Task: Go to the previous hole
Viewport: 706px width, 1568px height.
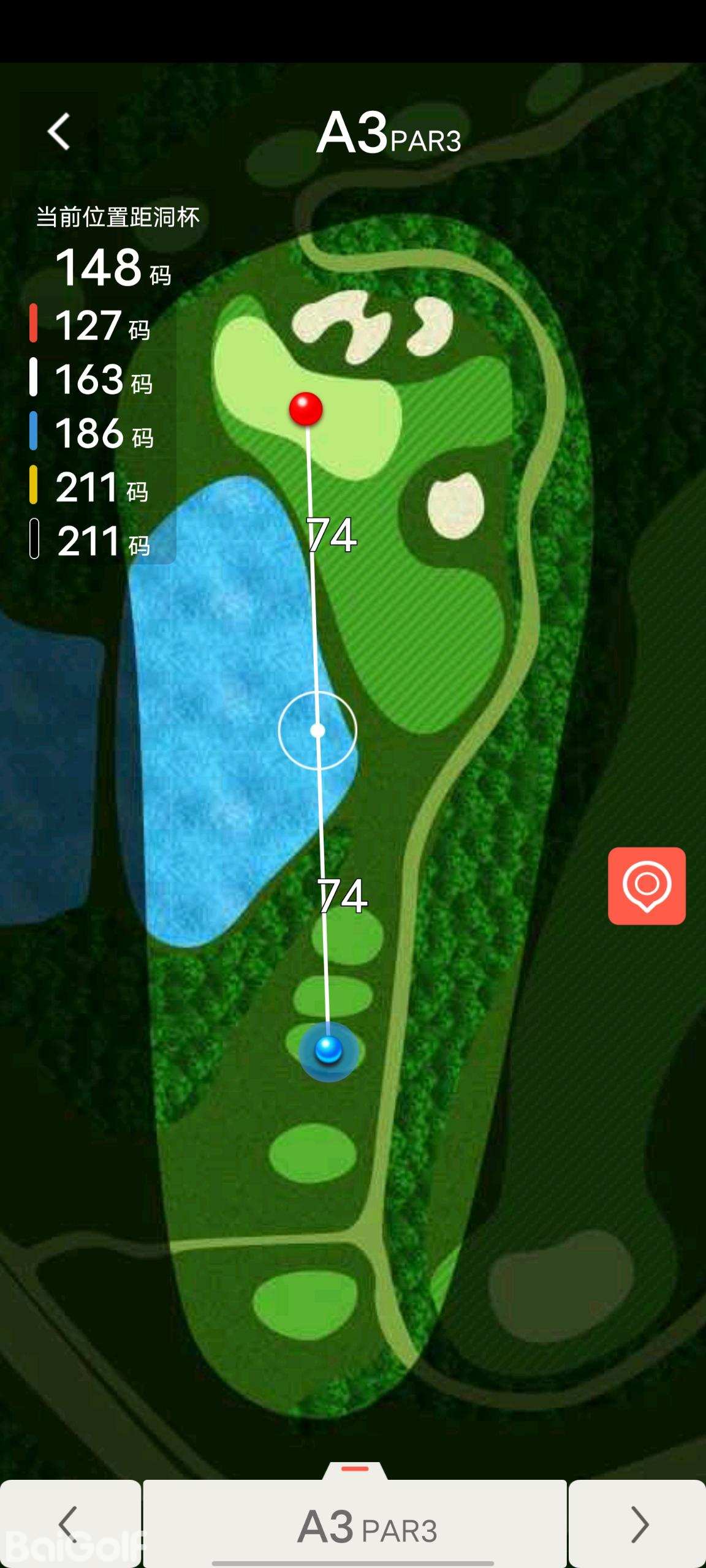Action: (x=70, y=1524)
